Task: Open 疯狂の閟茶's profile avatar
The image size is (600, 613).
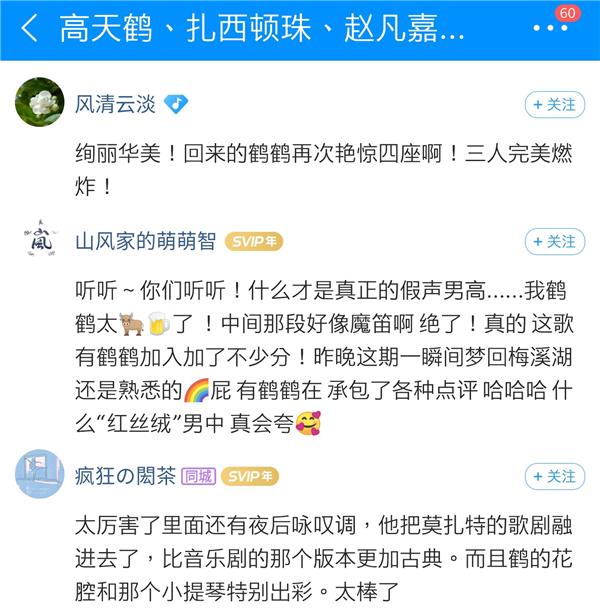Action: coord(40,474)
